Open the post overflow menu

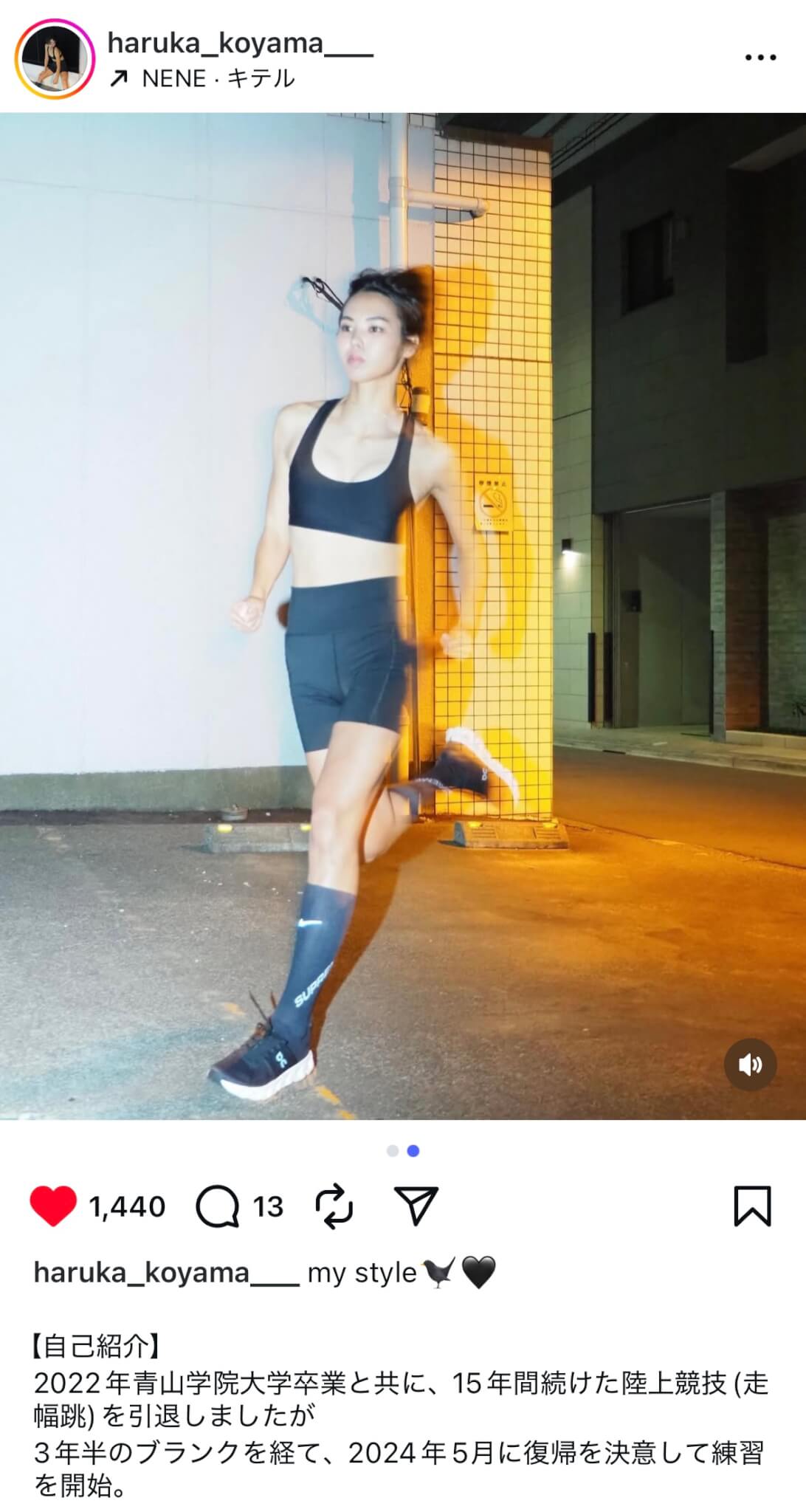click(759, 58)
